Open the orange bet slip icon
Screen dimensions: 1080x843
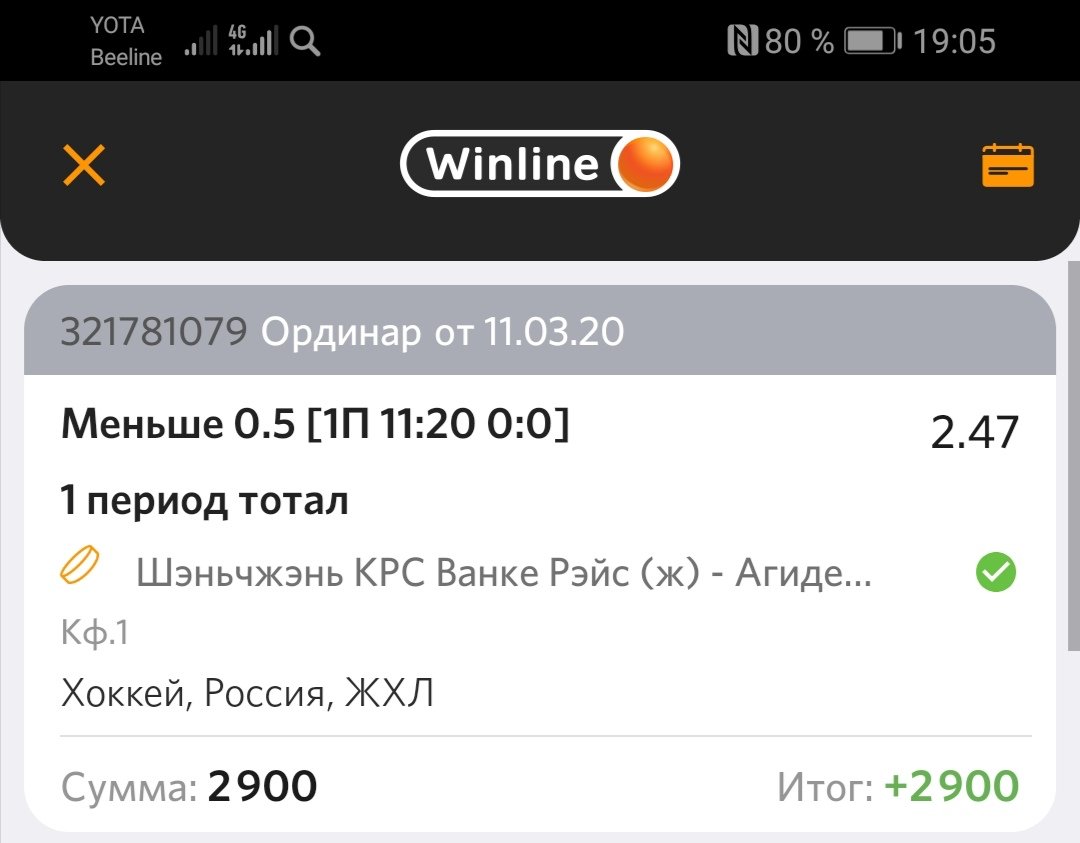coord(1007,166)
